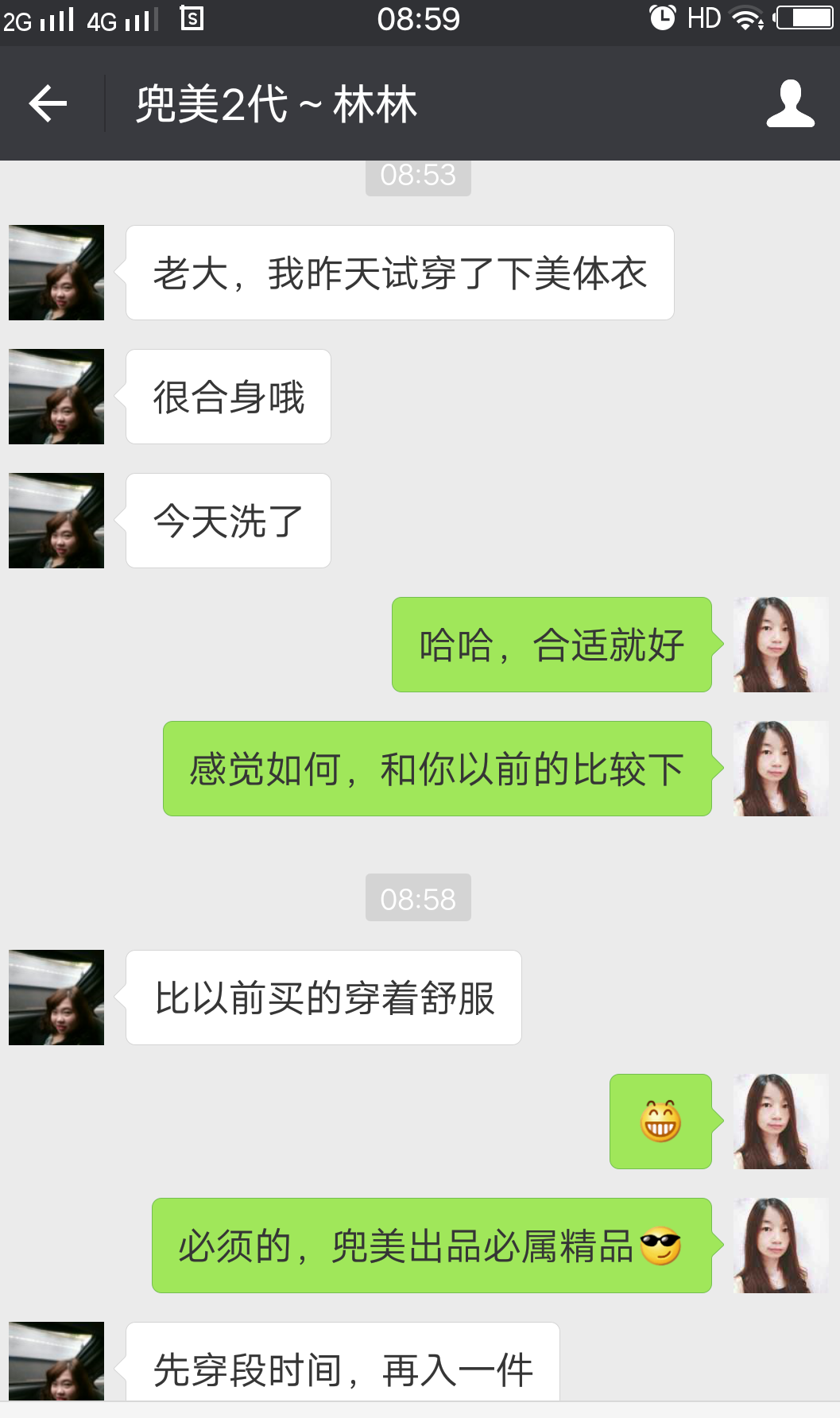Go back to the chat list
The width and height of the screenshot is (840, 1418).
click(48, 103)
